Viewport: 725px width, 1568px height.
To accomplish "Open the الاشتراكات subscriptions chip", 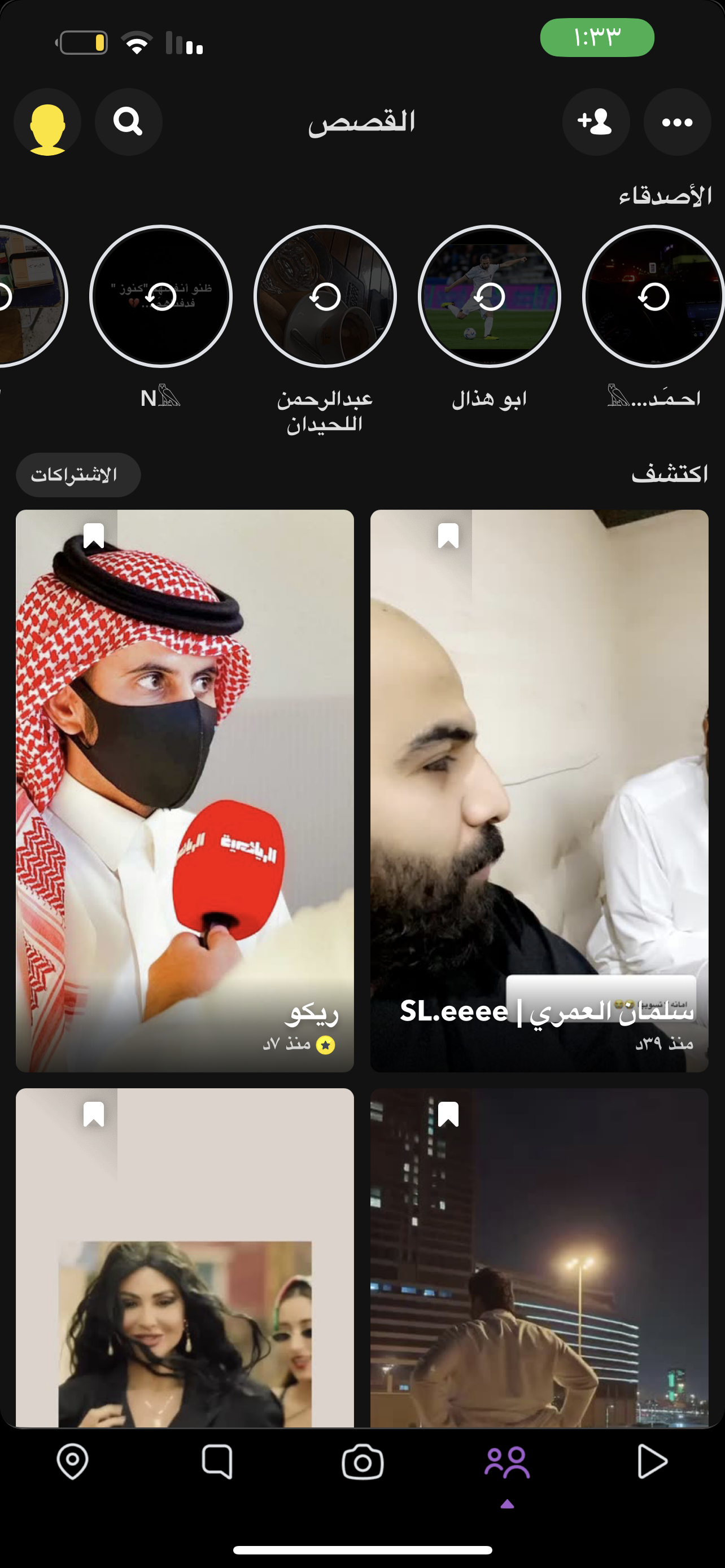I will (78, 475).
